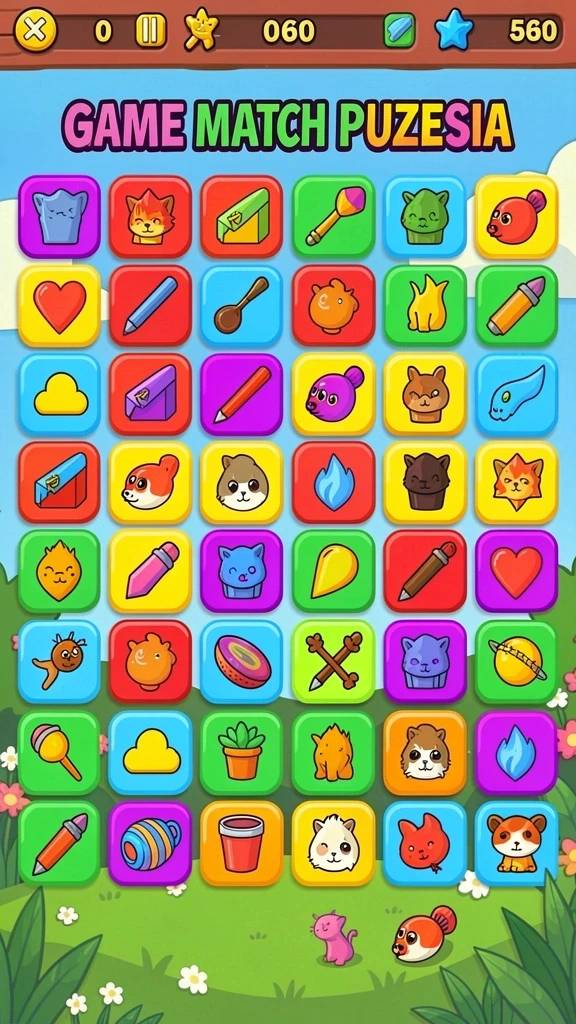
Task: Select the red cup on orange tile
Action: pyautogui.click(x=242, y=843)
